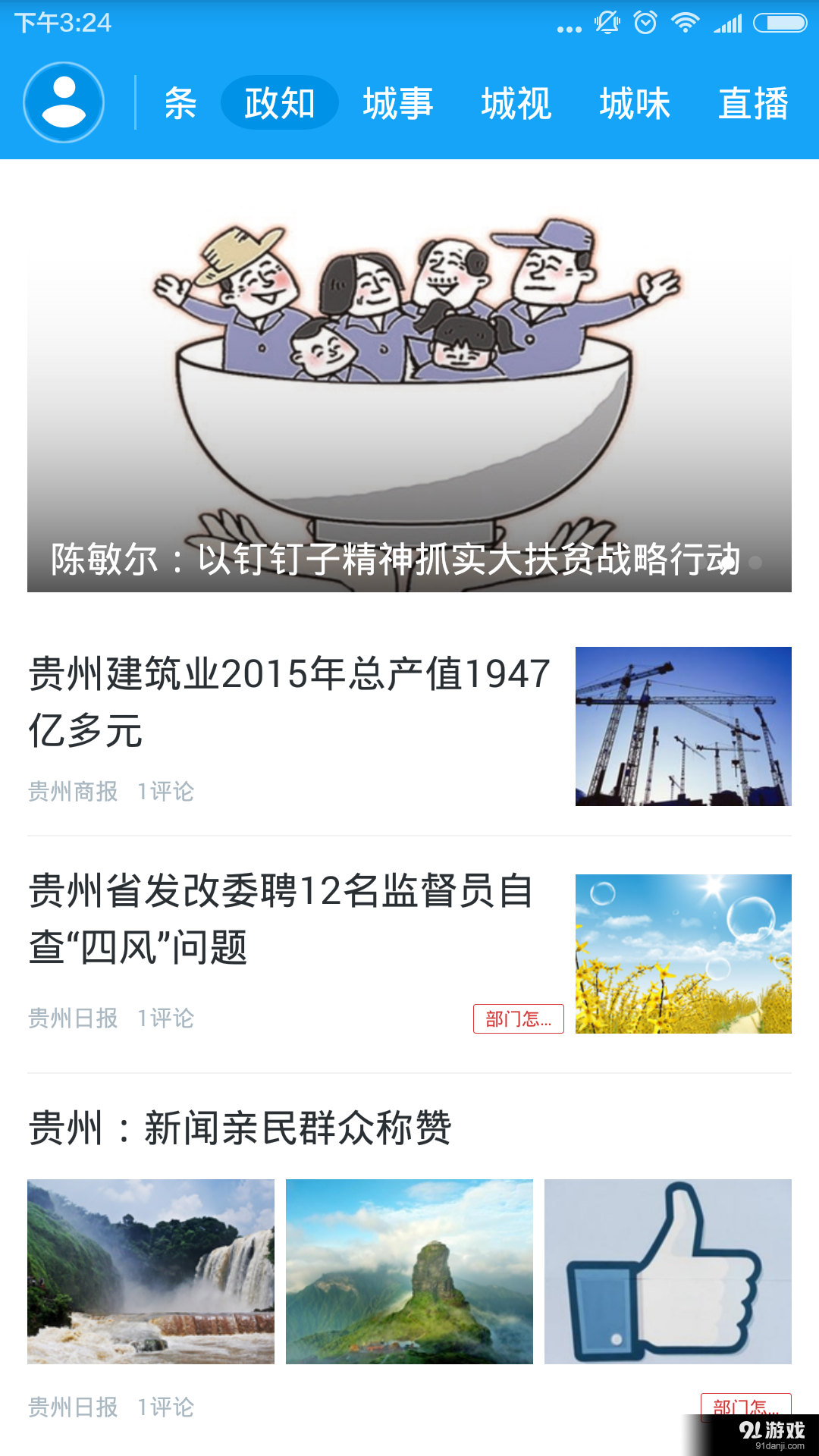Open the user profile avatar icon
This screenshot has height=1456, width=819.
click(64, 102)
